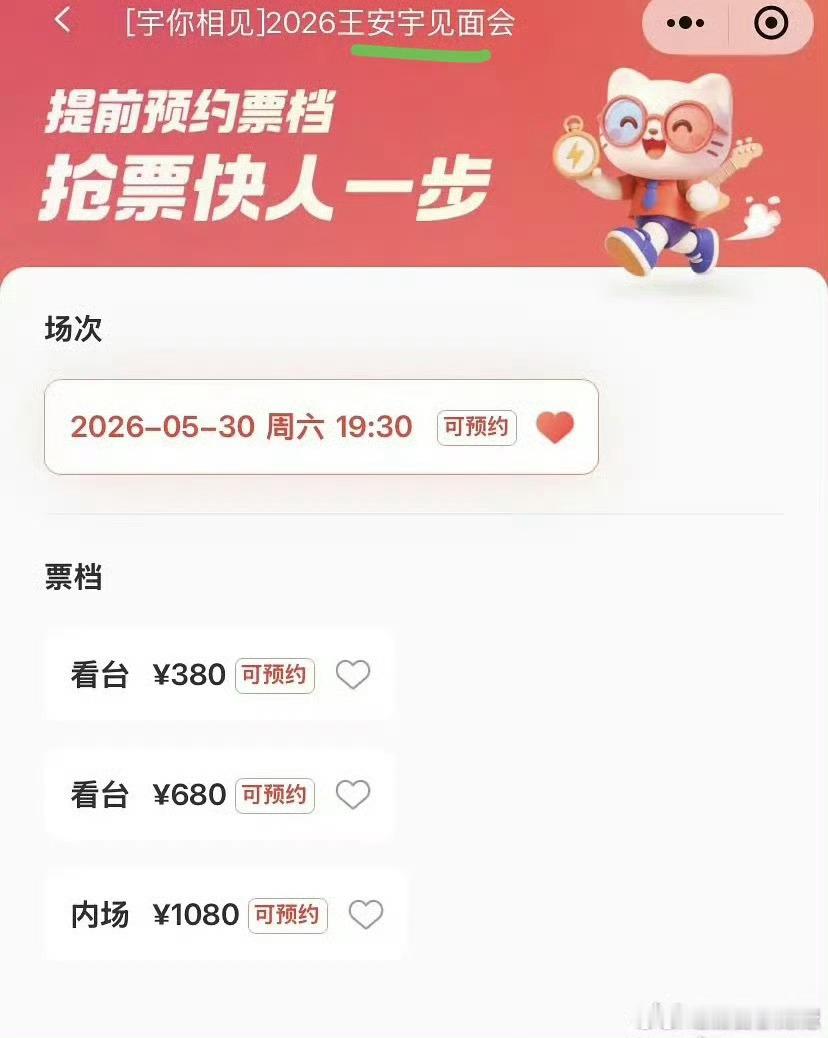828x1038 pixels.
Task: Select the 内场 ¥1080 ticket tier
Action: (x=160, y=915)
